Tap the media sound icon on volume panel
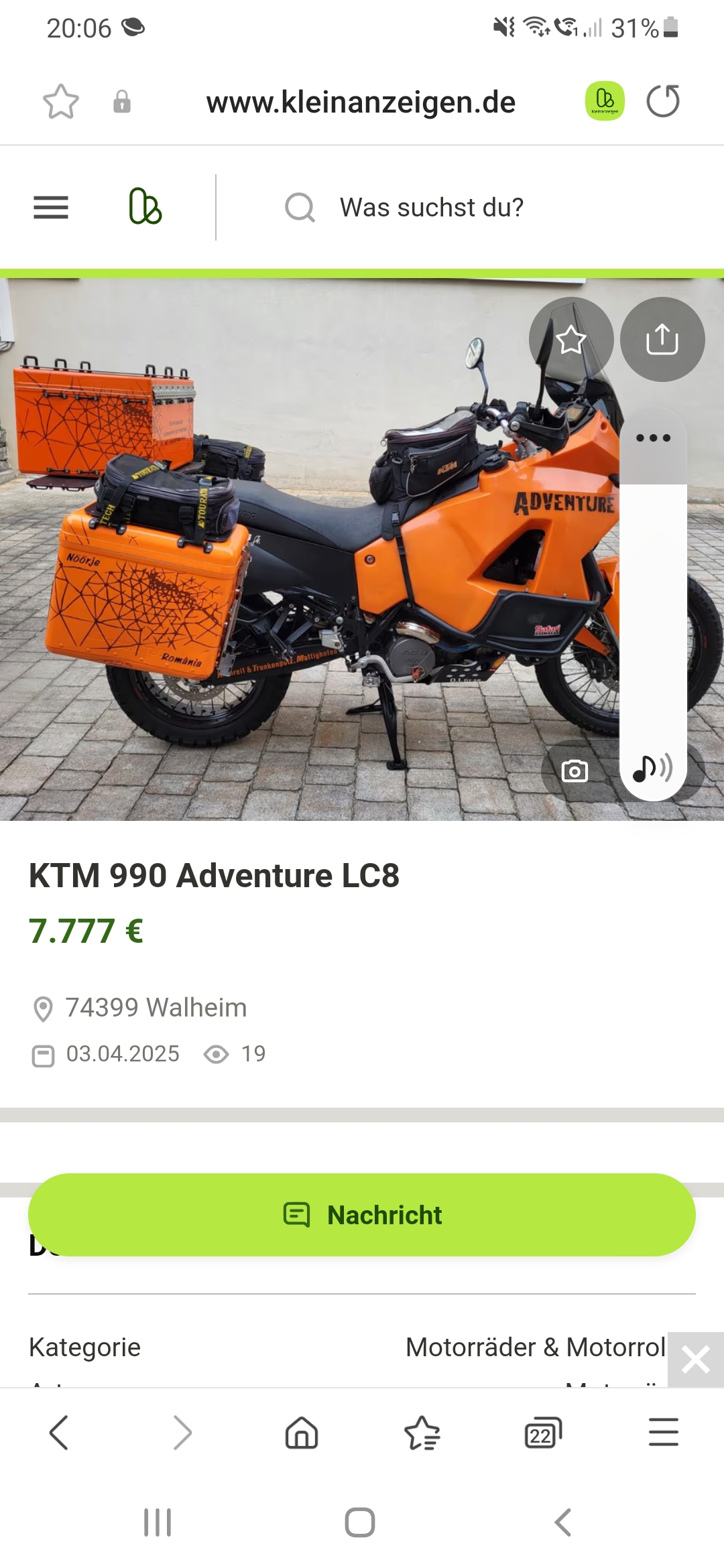 pyautogui.click(x=652, y=768)
